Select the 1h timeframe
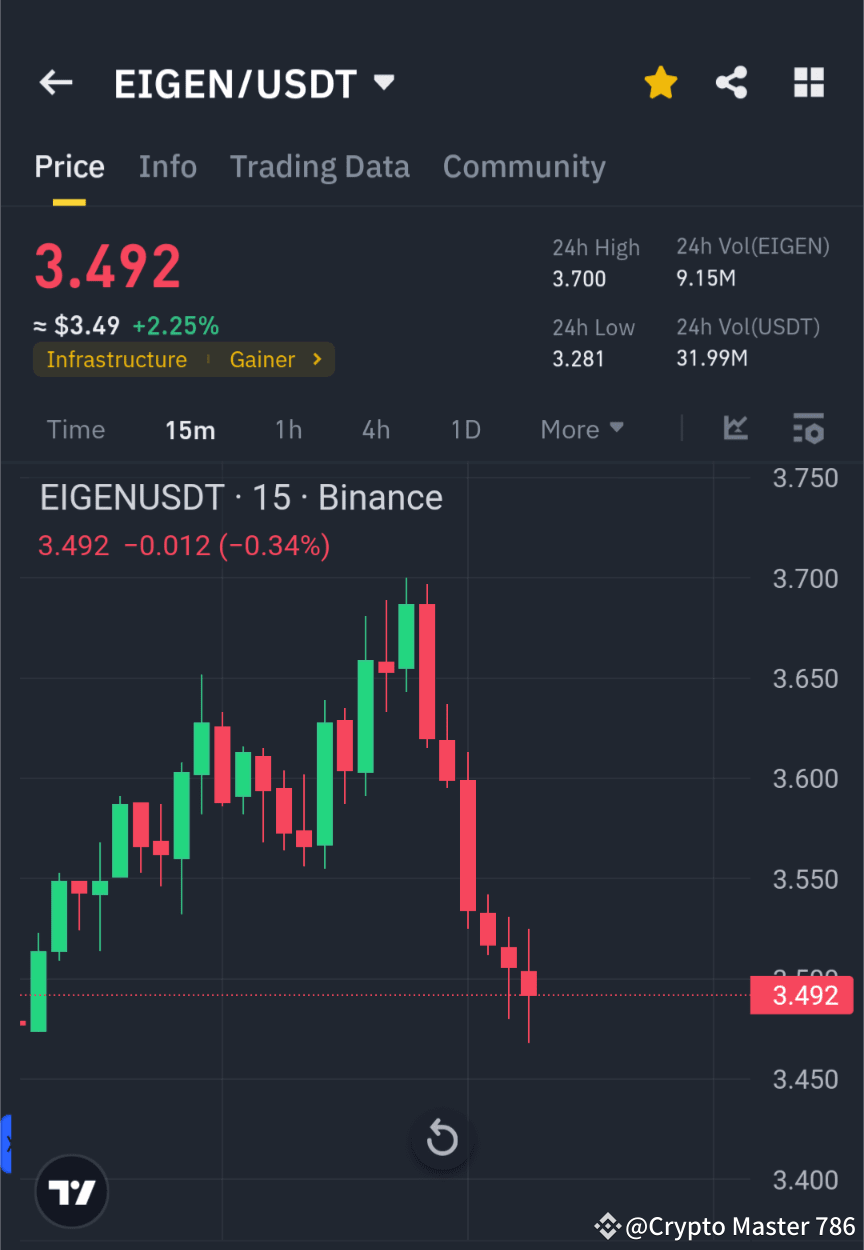864x1250 pixels. tap(288, 429)
